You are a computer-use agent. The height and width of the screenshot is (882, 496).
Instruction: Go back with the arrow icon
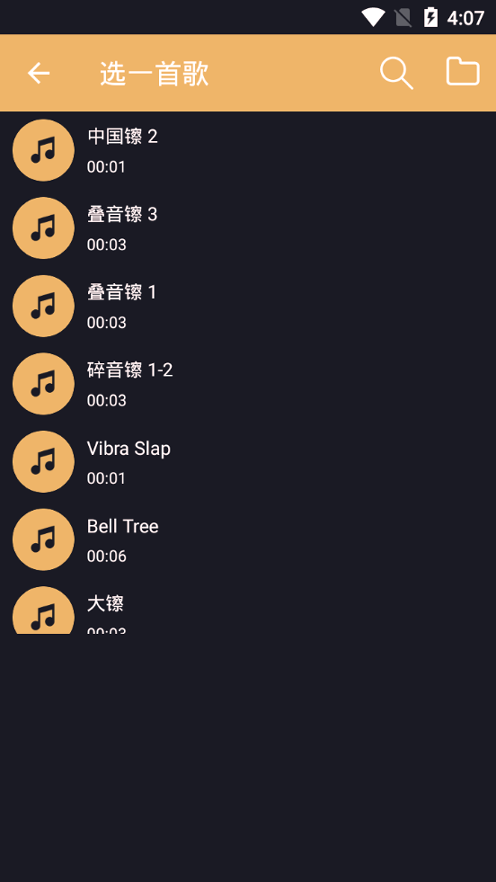pyautogui.click(x=39, y=73)
